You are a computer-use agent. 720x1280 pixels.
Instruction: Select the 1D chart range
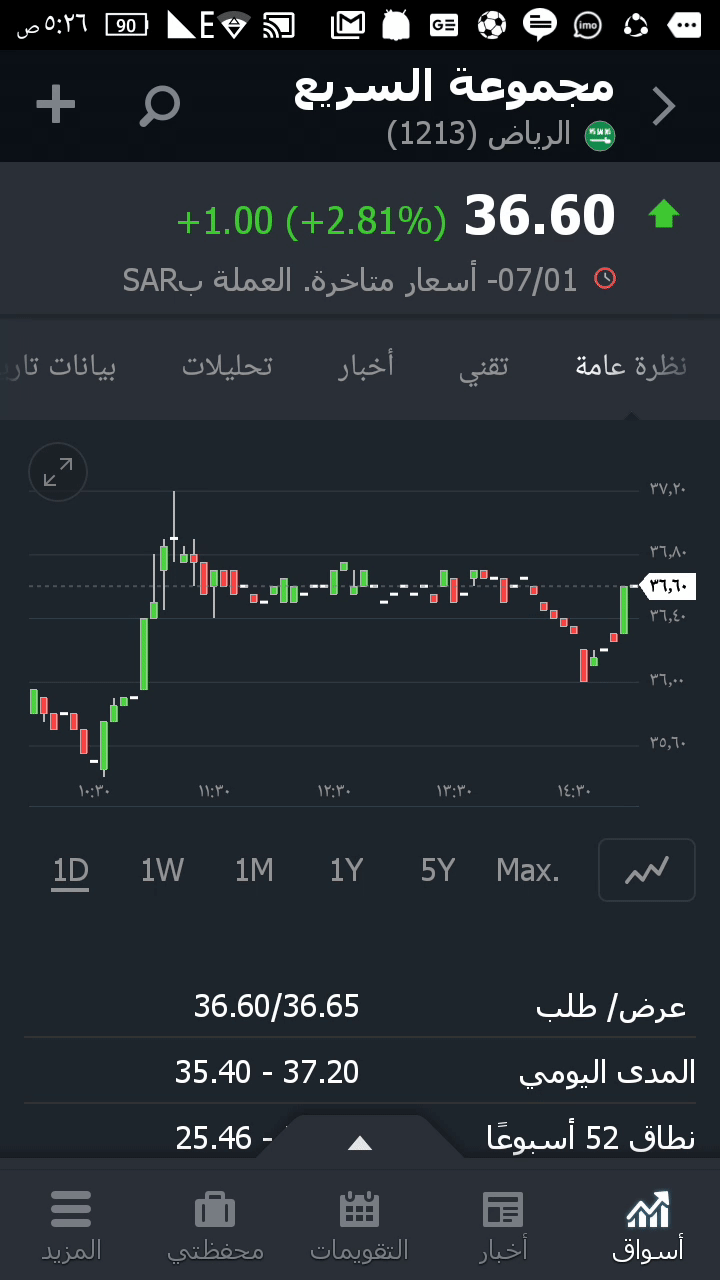(x=71, y=871)
